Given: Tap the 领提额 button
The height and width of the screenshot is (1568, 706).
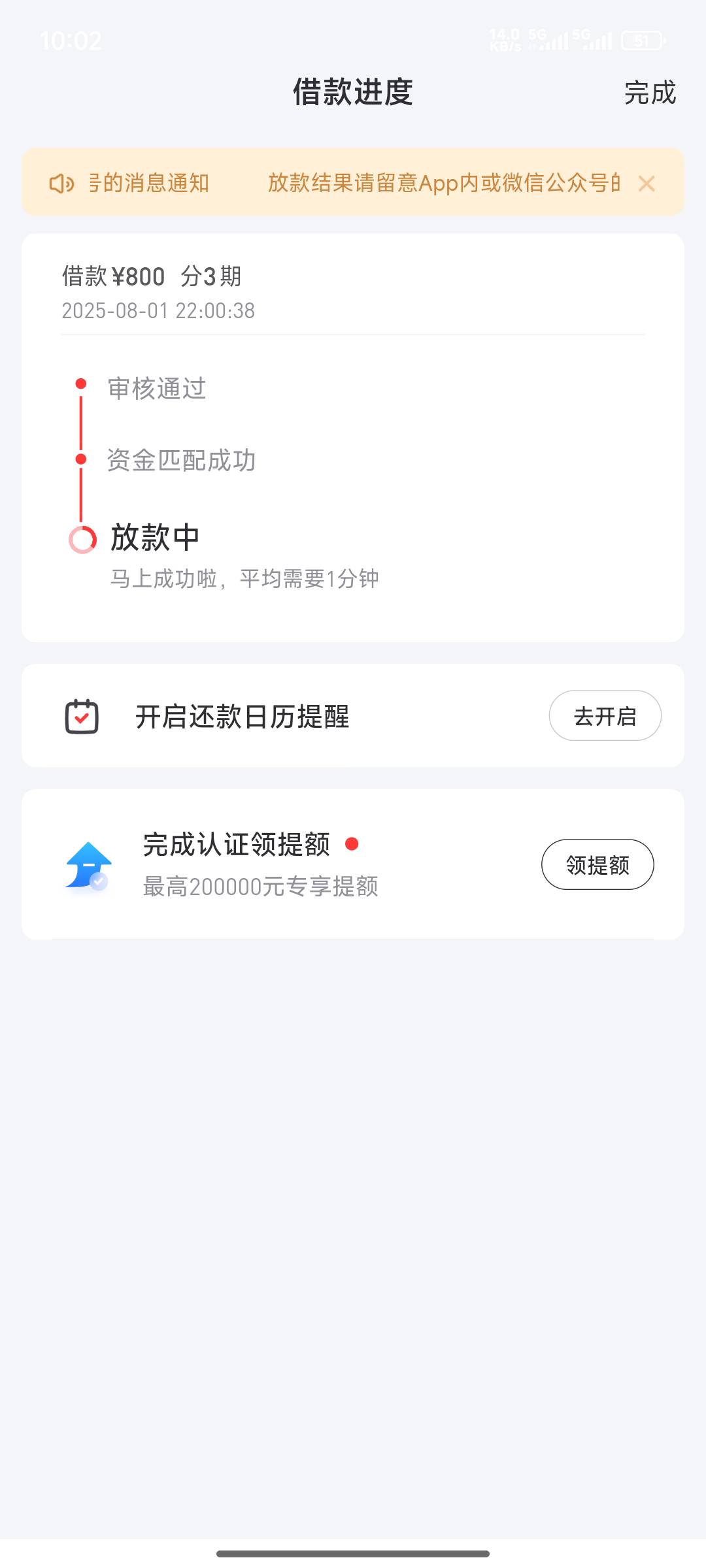Looking at the screenshot, I should pos(597,864).
